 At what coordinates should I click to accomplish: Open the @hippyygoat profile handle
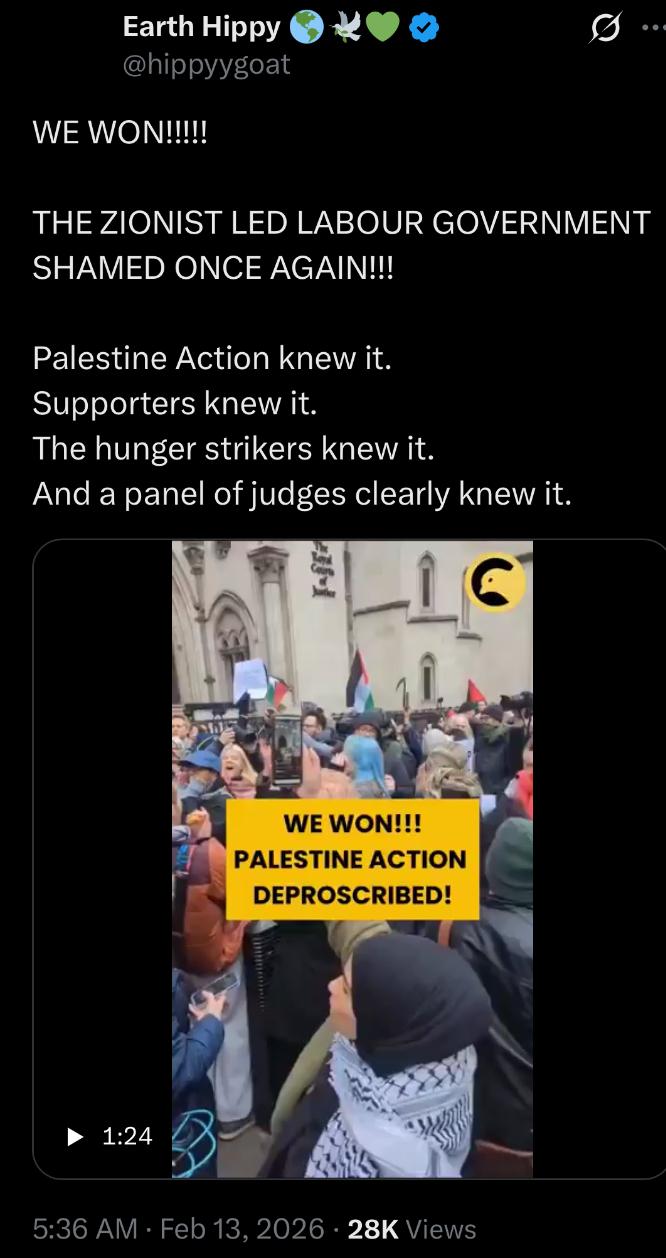207,64
